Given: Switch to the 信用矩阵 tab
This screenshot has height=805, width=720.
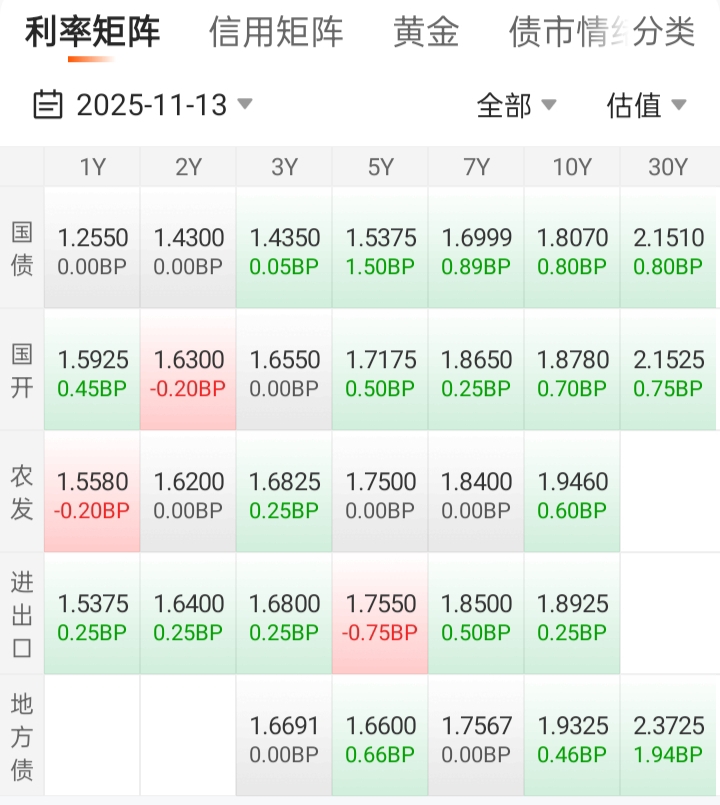Looking at the screenshot, I should click(276, 32).
